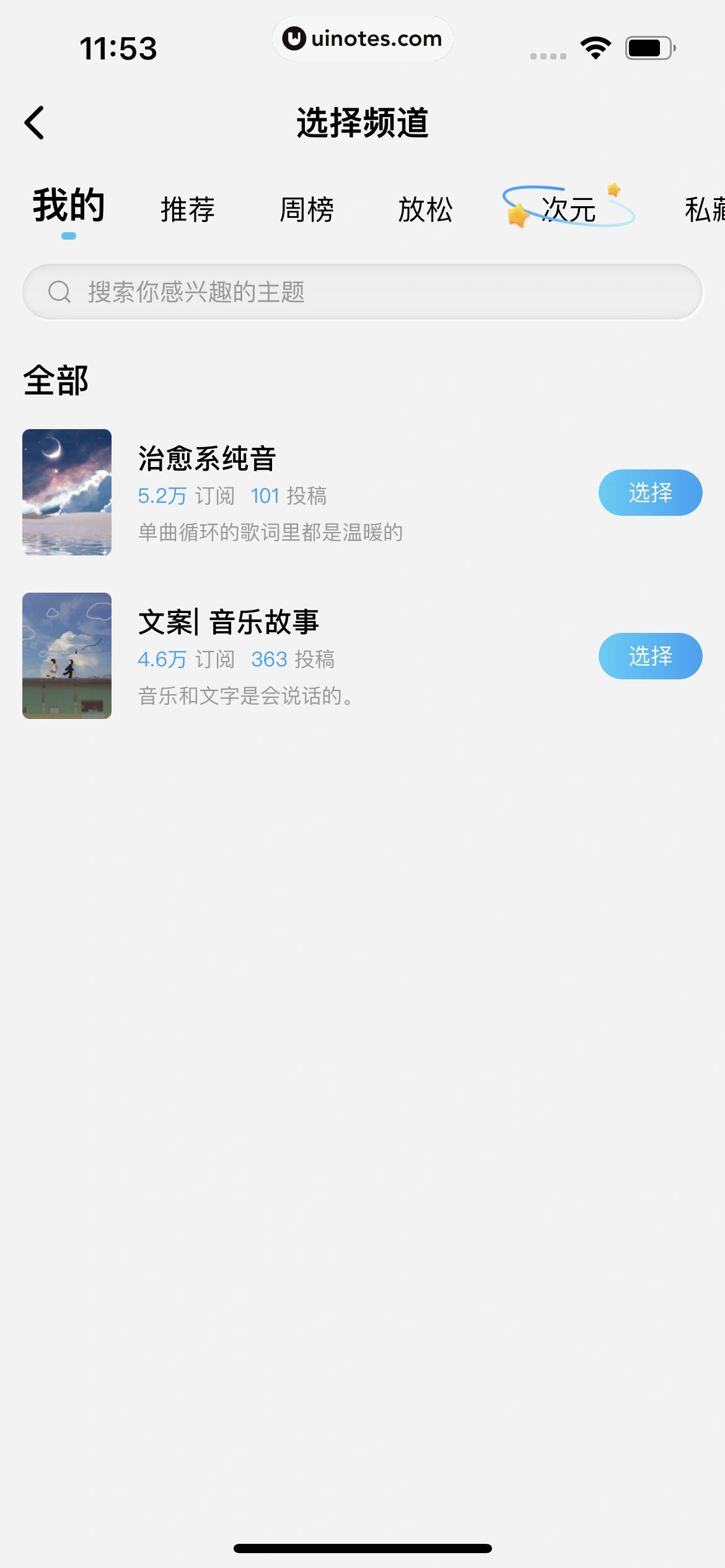Viewport: 725px width, 1568px height.
Task: Tap the 治愈系纯音 cover thumbnail
Action: click(x=66, y=492)
